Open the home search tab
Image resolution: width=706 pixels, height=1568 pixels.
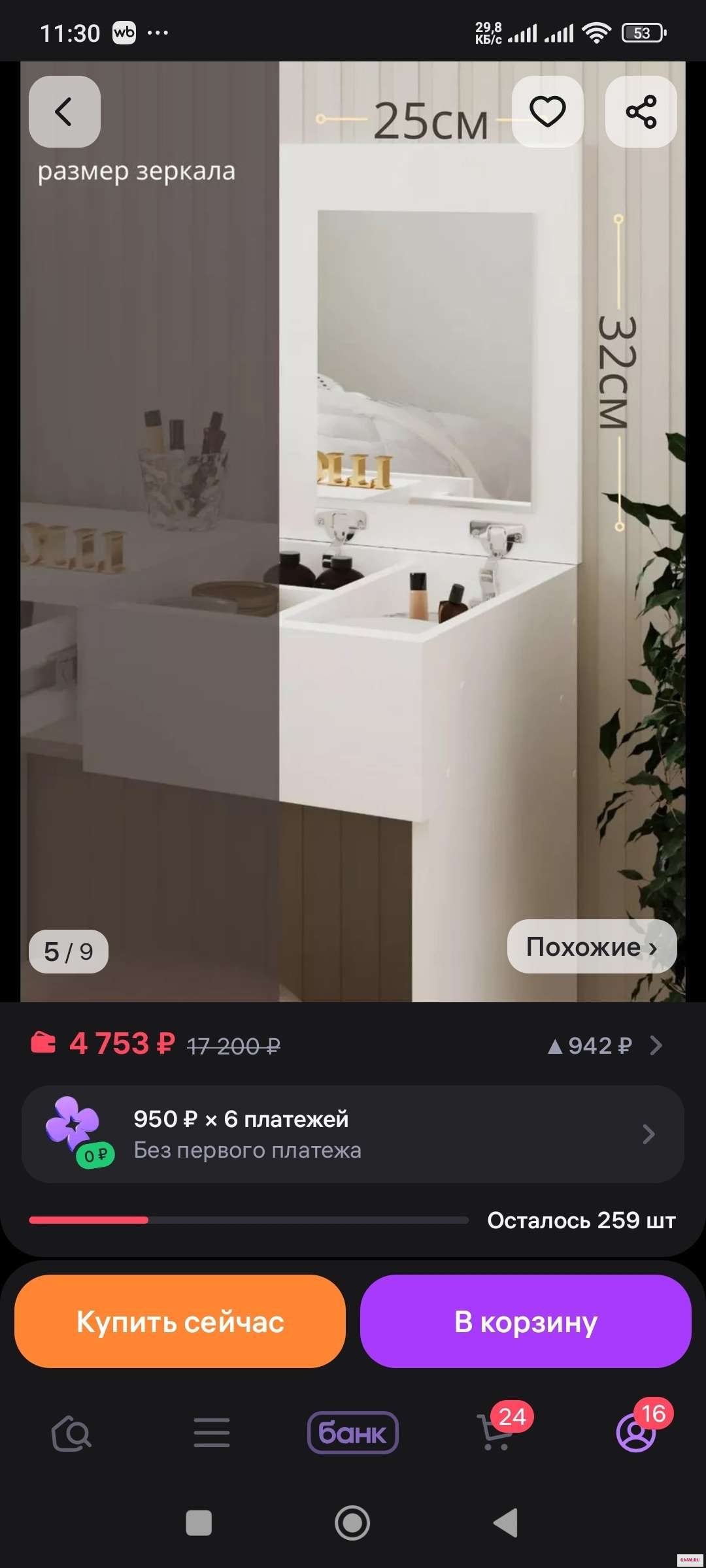point(71,1433)
